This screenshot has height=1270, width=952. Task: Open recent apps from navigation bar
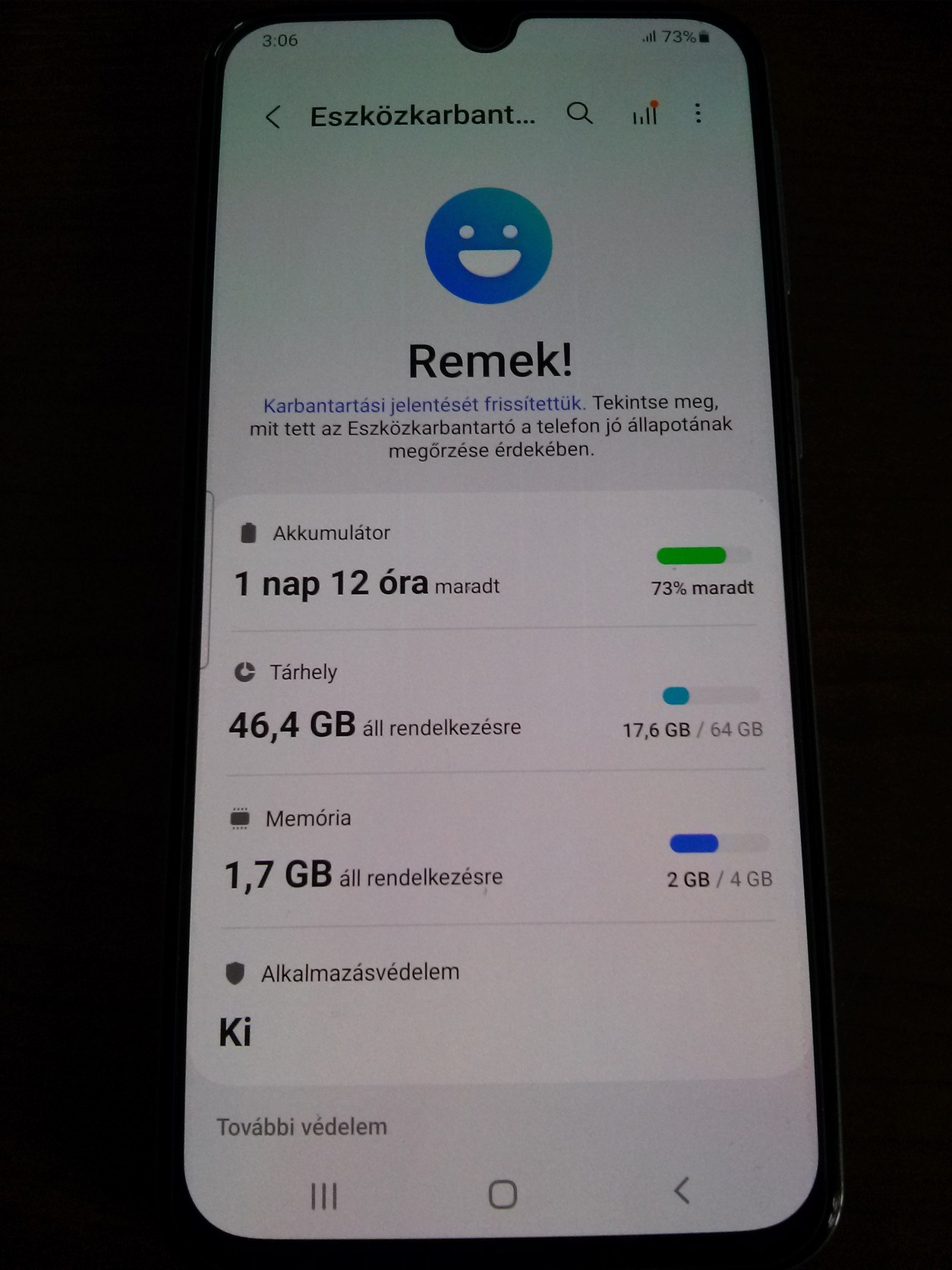pos(324,1196)
